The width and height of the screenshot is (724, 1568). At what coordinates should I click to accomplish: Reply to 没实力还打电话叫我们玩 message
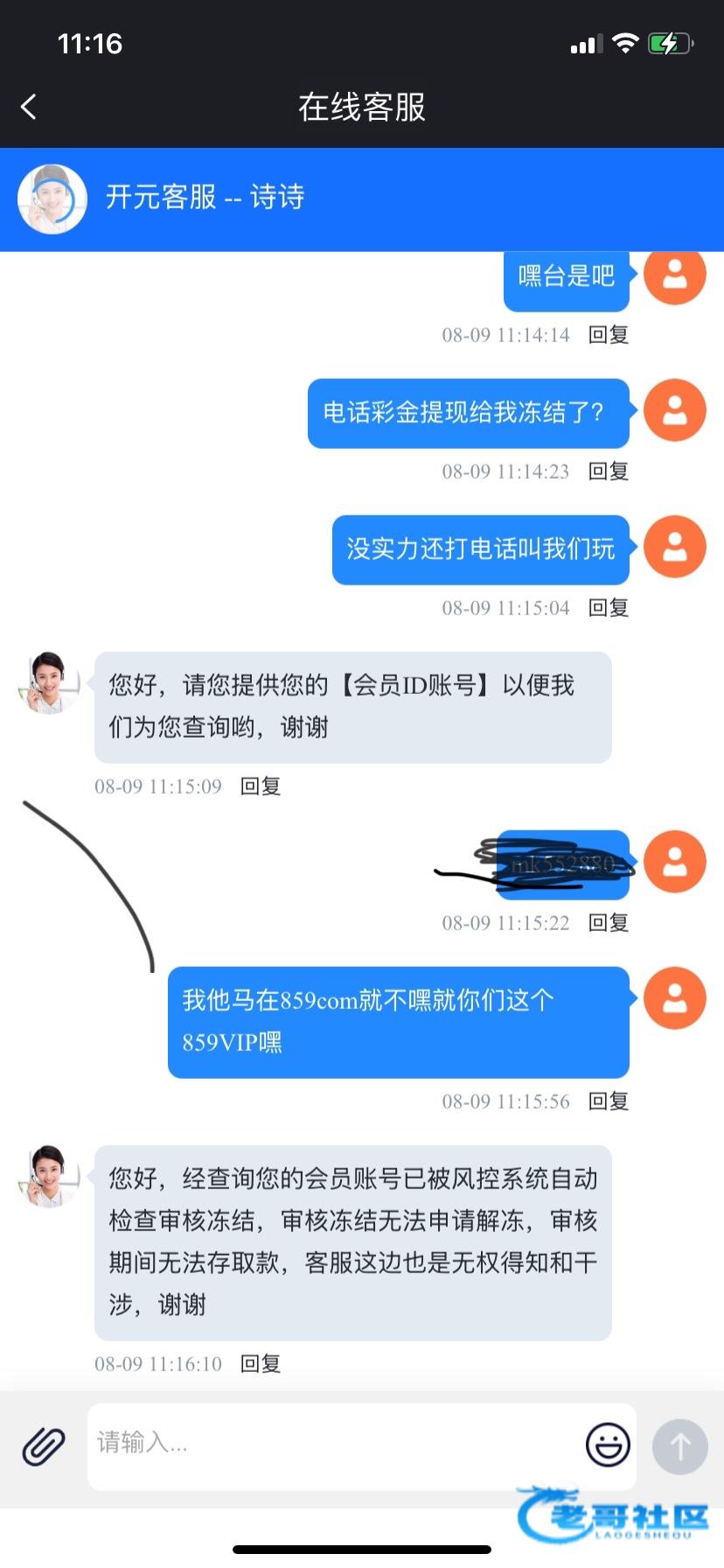pos(609,607)
